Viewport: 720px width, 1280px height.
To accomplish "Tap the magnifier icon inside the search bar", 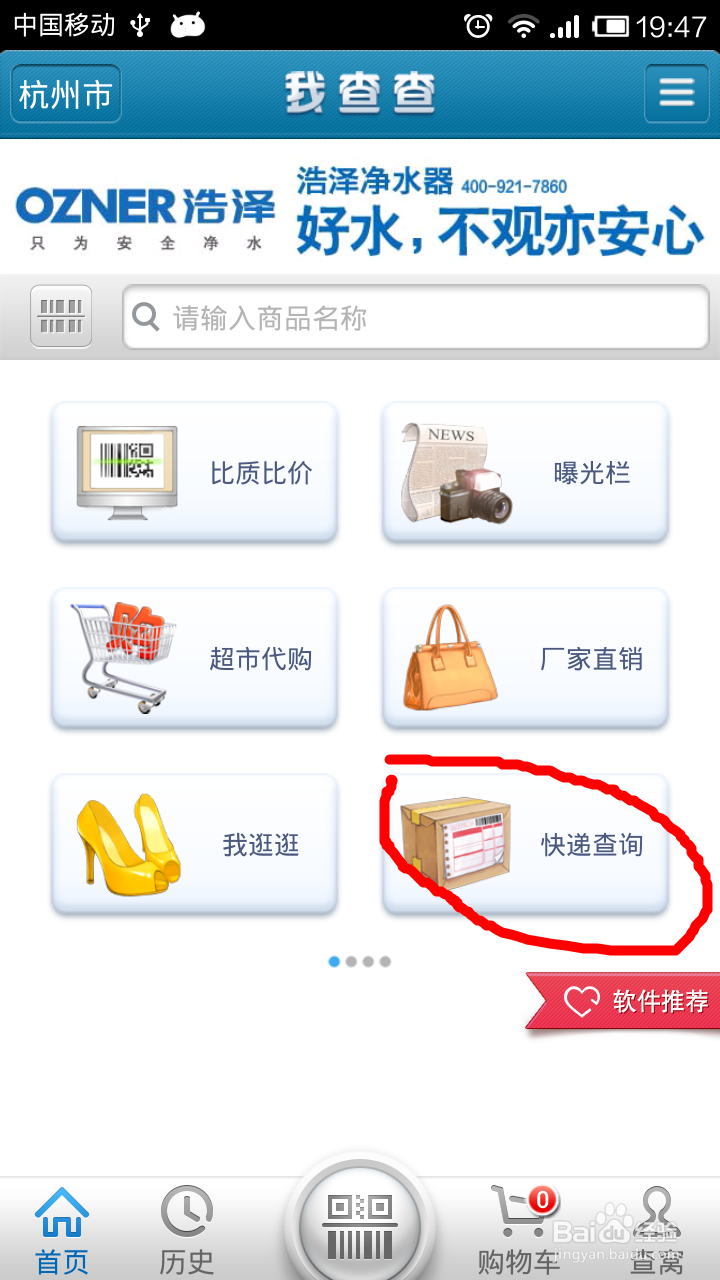I will pos(146,316).
